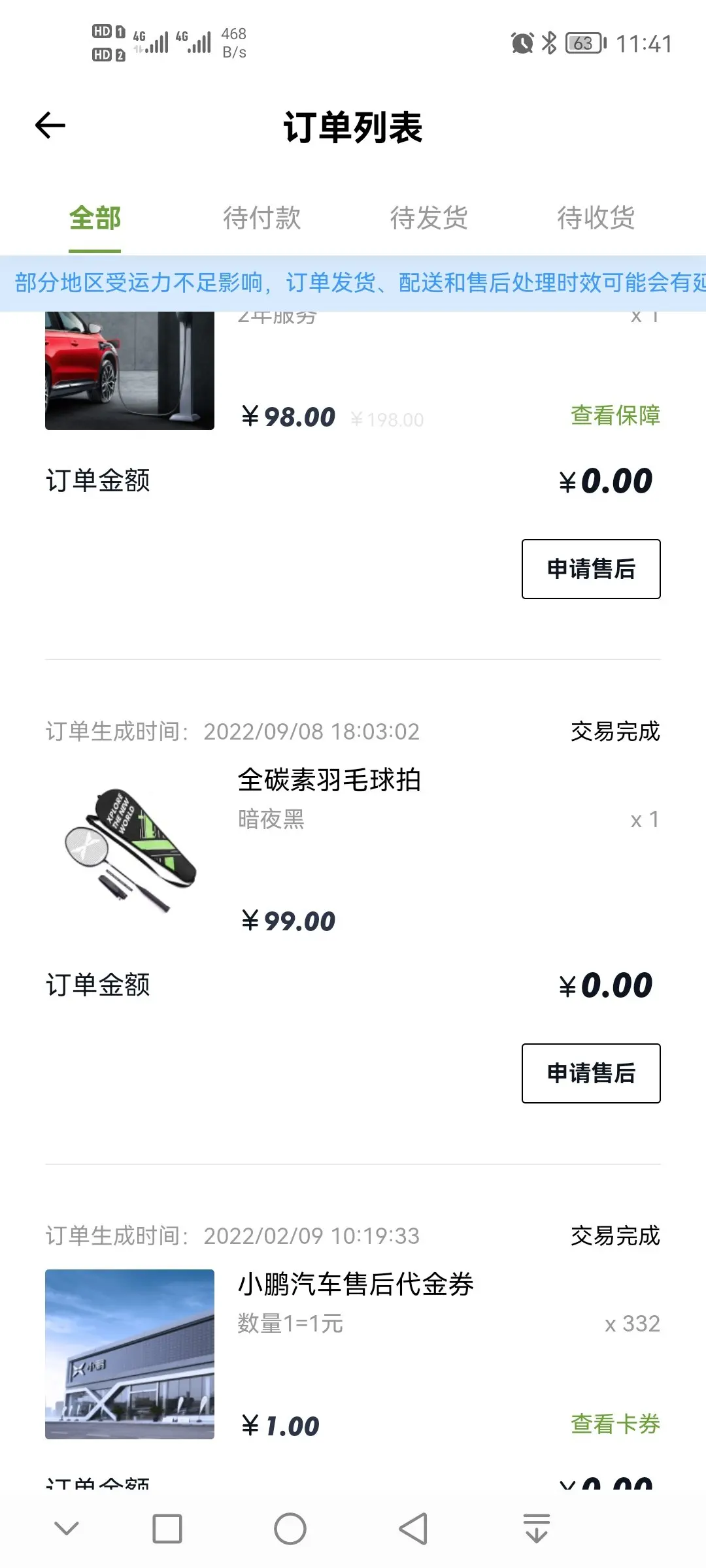This screenshot has height=1568, width=706.
Task: Open the 小鹏汽车售后代金券 order
Action: click(x=353, y=1355)
